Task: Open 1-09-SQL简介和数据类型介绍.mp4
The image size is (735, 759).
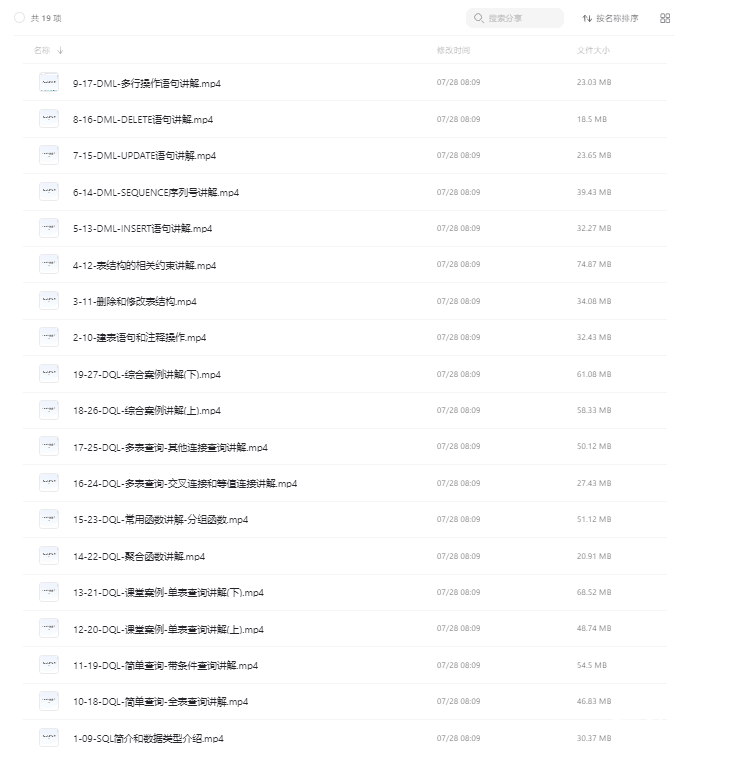Action: click(x=148, y=738)
